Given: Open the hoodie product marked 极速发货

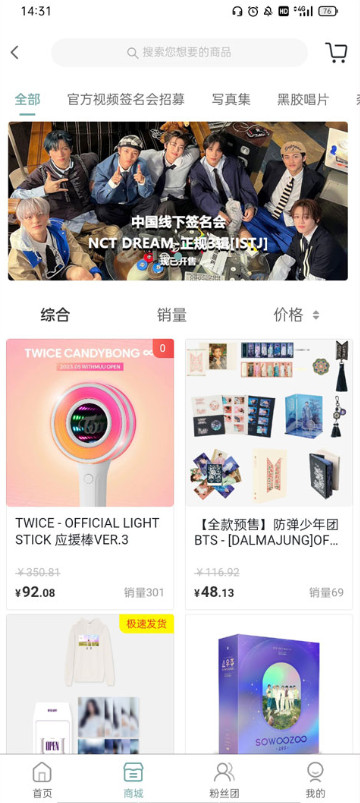Looking at the screenshot, I should click(90, 684).
